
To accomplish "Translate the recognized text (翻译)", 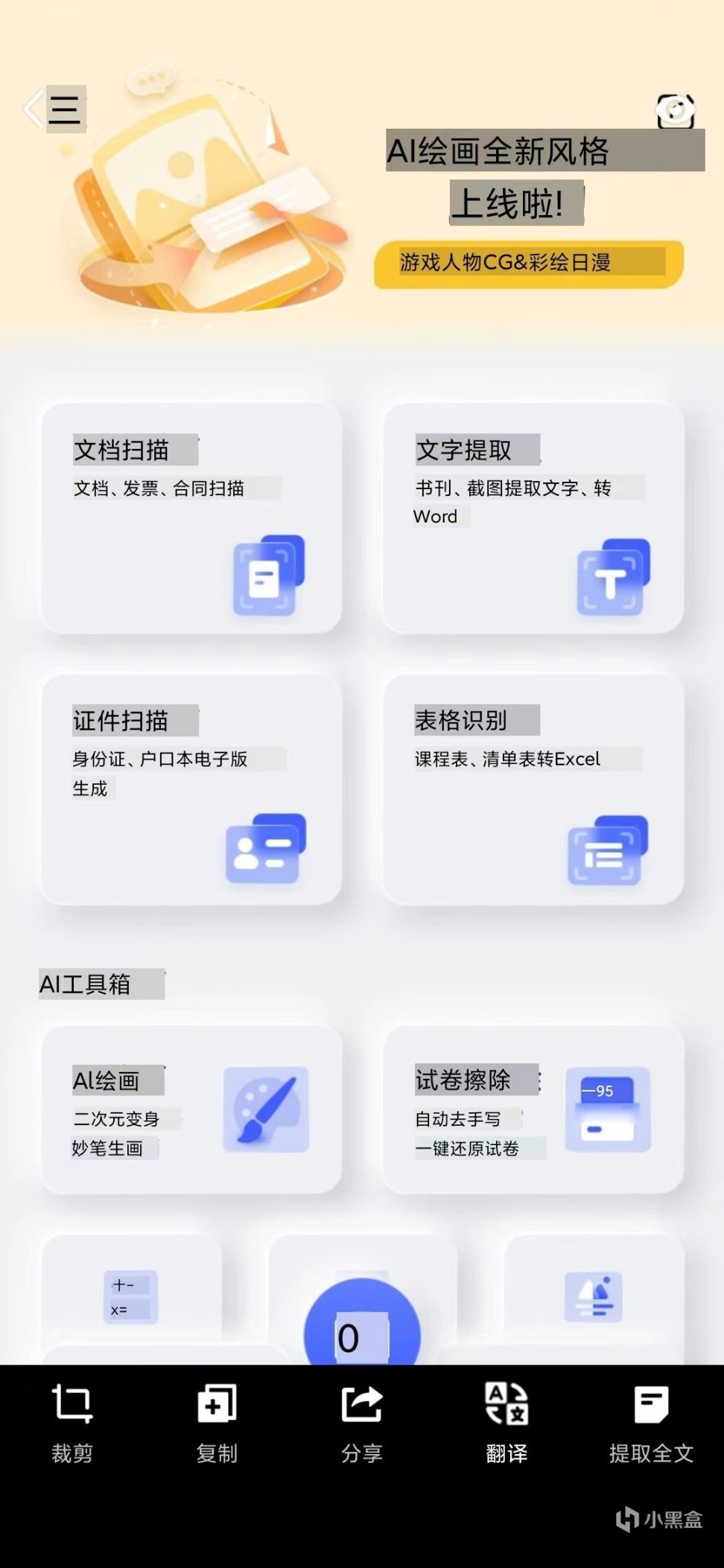I will click(507, 1421).
